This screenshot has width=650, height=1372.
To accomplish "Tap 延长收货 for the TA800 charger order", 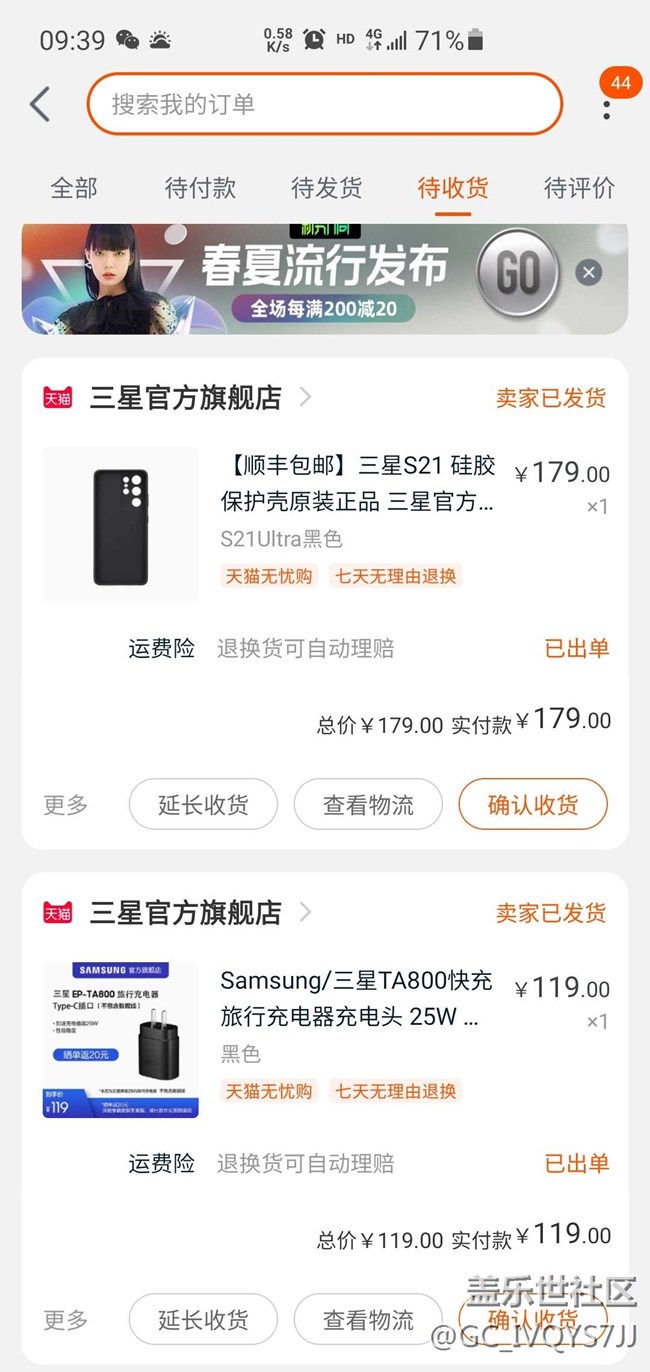I will 203,1320.
